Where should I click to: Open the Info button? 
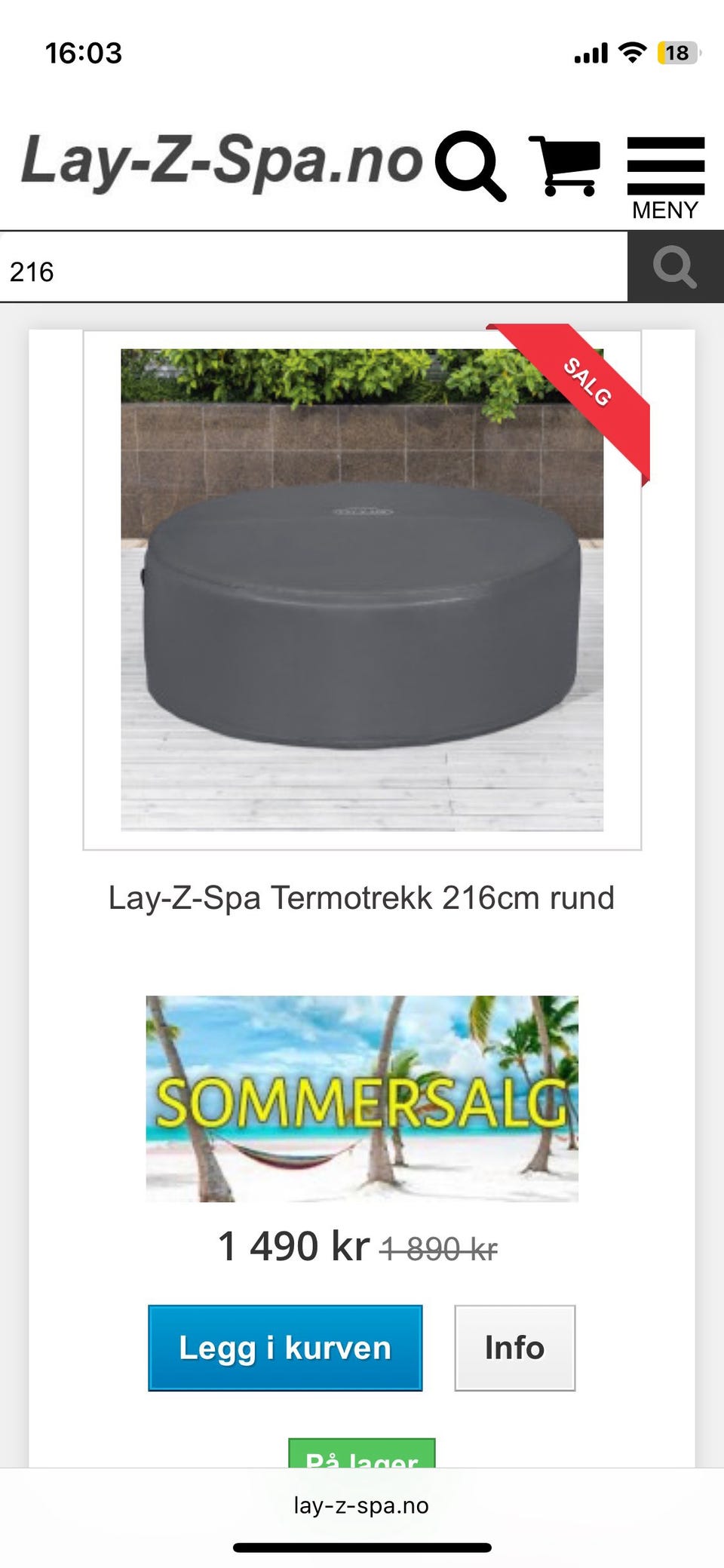pyautogui.click(x=515, y=1347)
